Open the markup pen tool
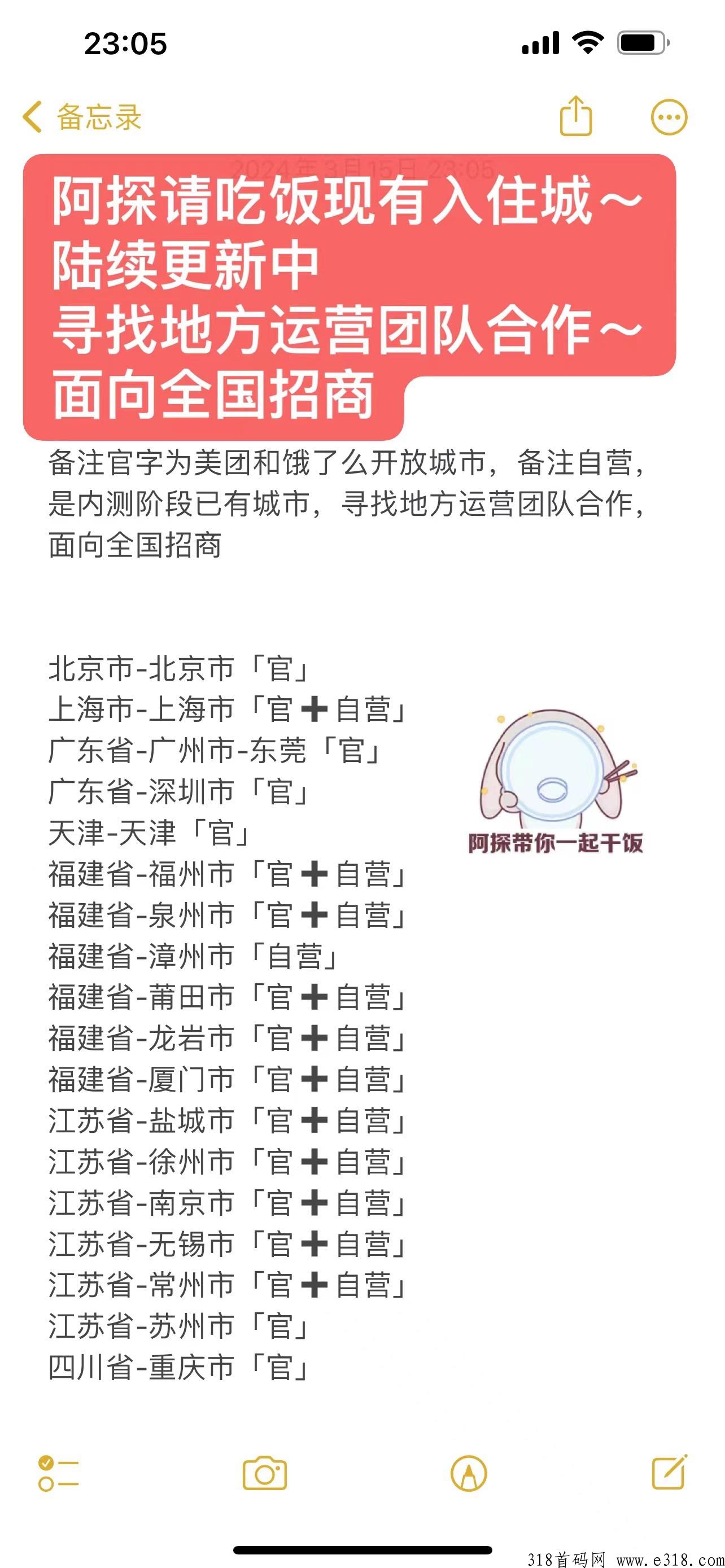Image resolution: width=725 pixels, height=1568 pixels. point(468,1474)
